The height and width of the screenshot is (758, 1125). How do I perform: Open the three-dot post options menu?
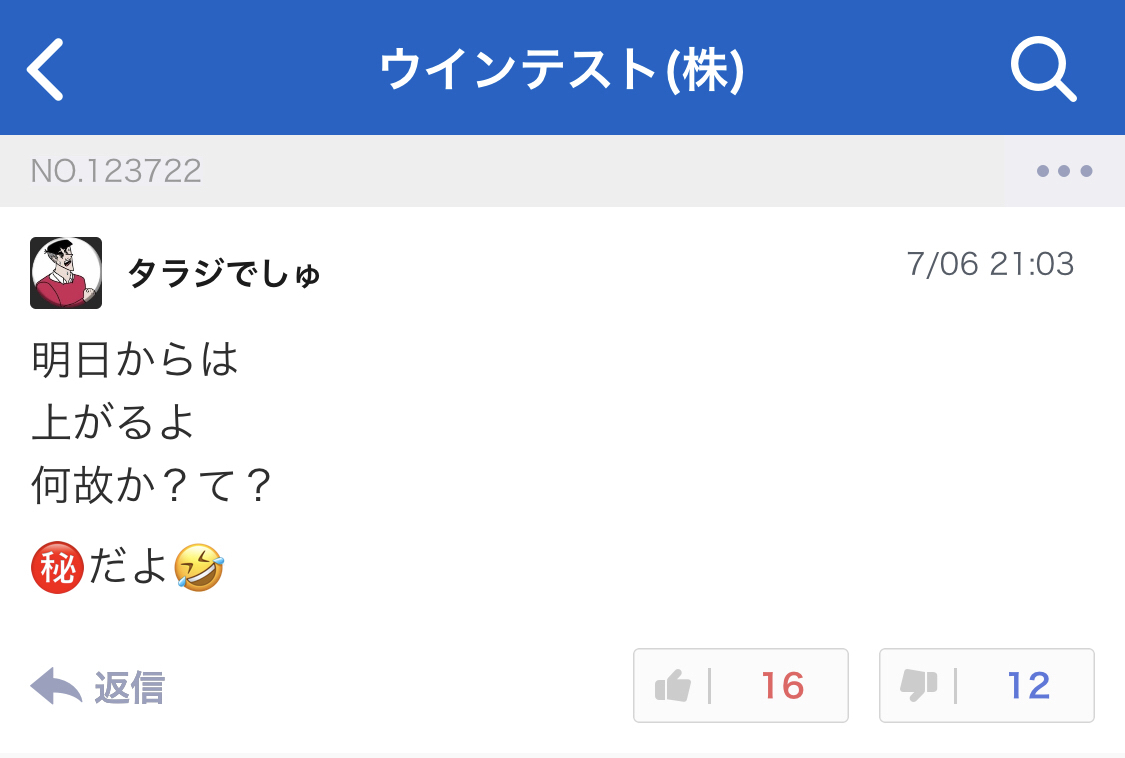[1064, 171]
